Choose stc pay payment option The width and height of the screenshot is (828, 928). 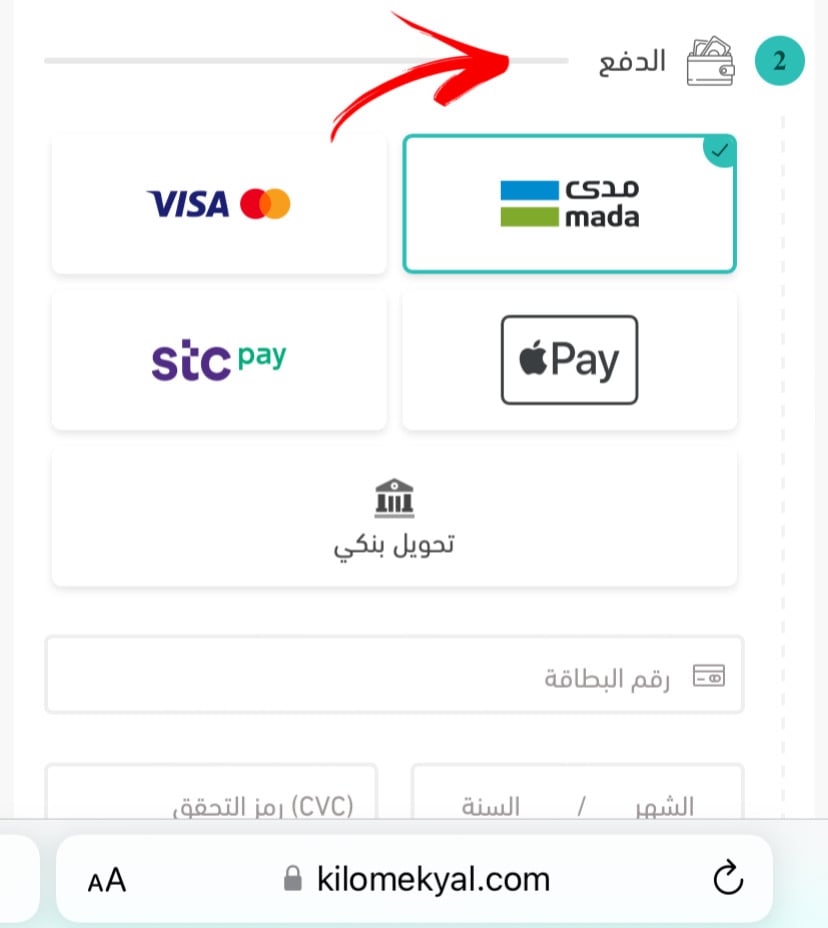point(219,360)
